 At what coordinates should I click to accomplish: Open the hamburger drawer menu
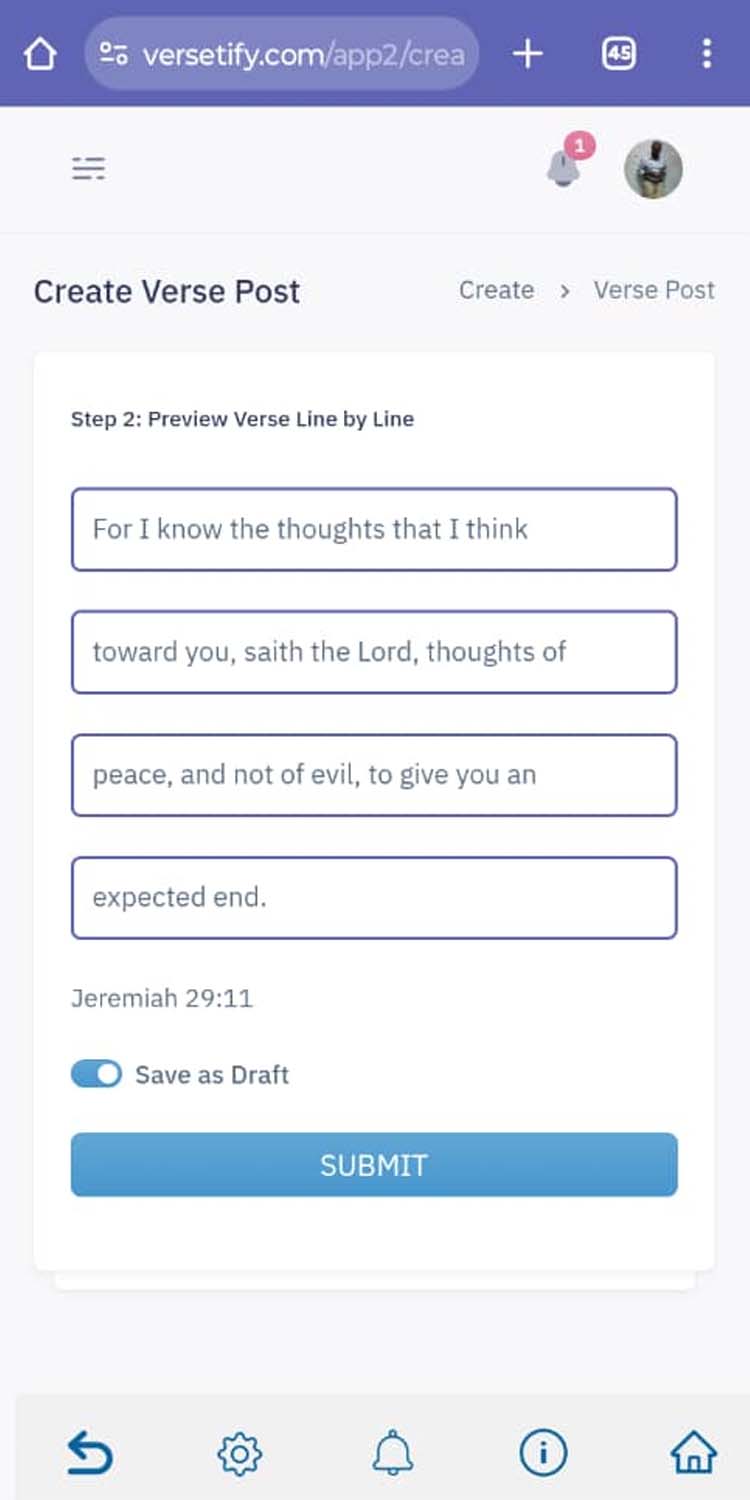pyautogui.click(x=88, y=168)
